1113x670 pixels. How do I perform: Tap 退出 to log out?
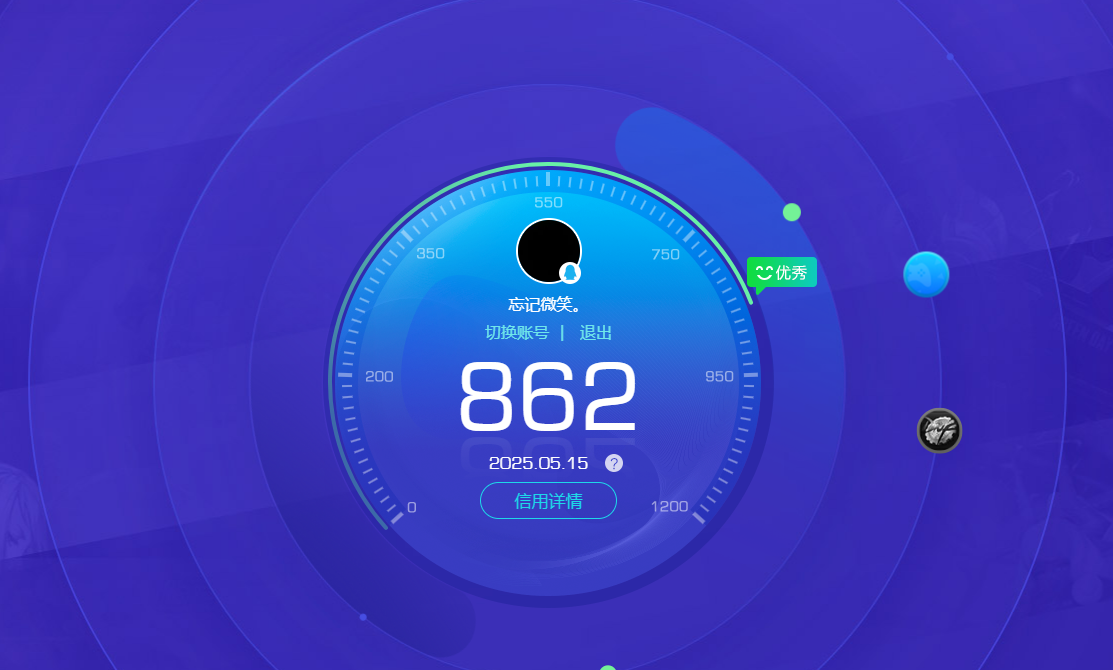596,333
